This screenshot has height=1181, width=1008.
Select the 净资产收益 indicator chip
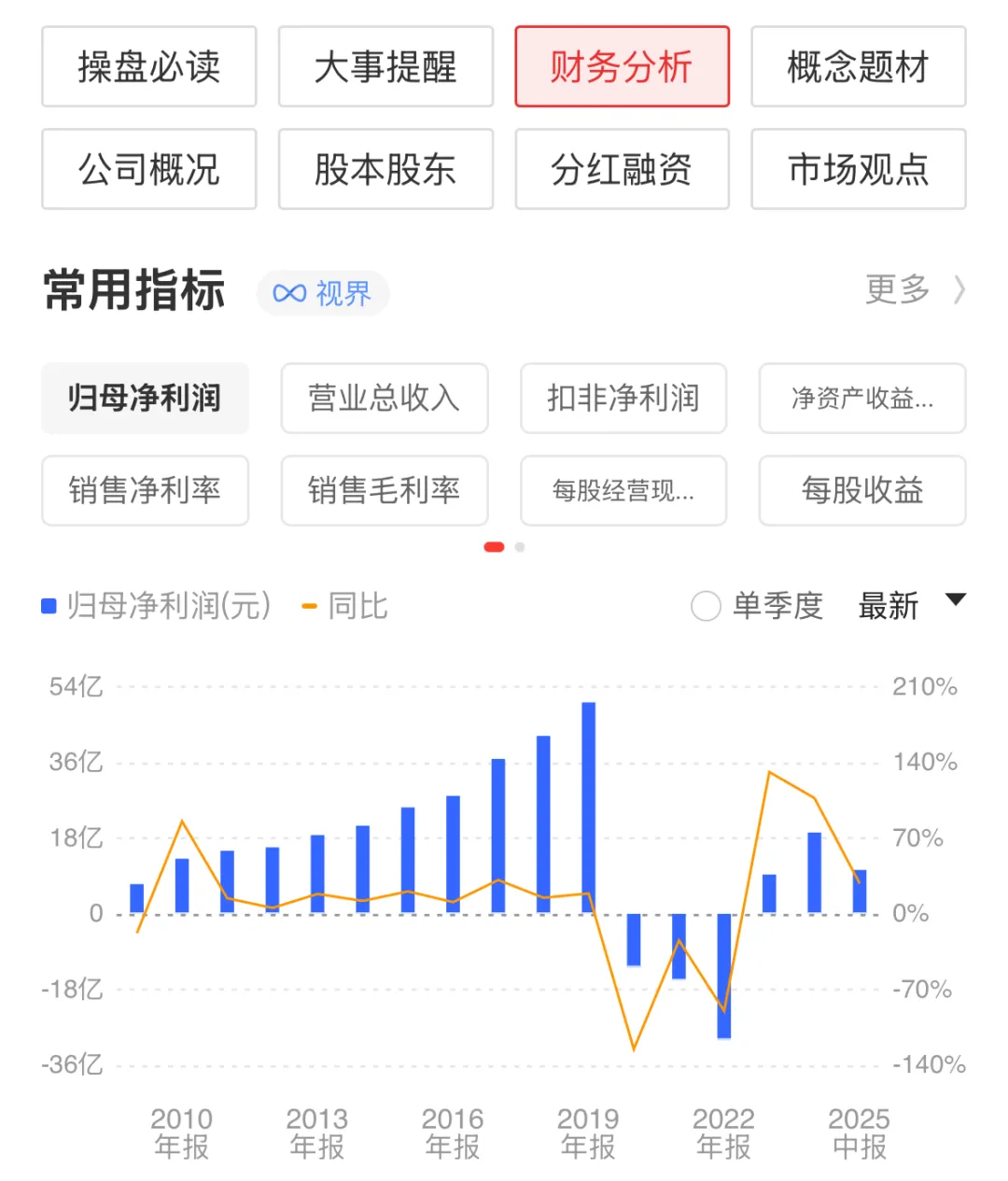[862, 399]
